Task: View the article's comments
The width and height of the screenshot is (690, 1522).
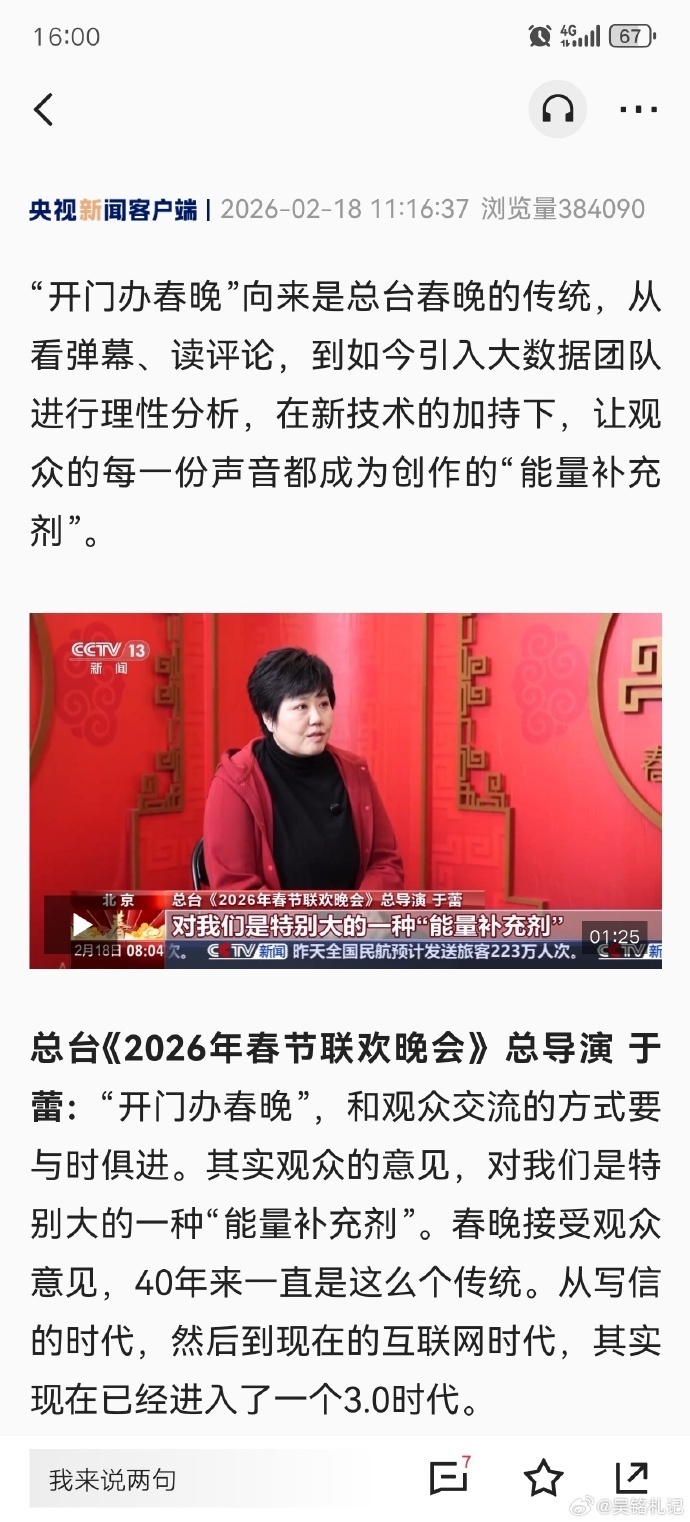Action: coord(449,1477)
